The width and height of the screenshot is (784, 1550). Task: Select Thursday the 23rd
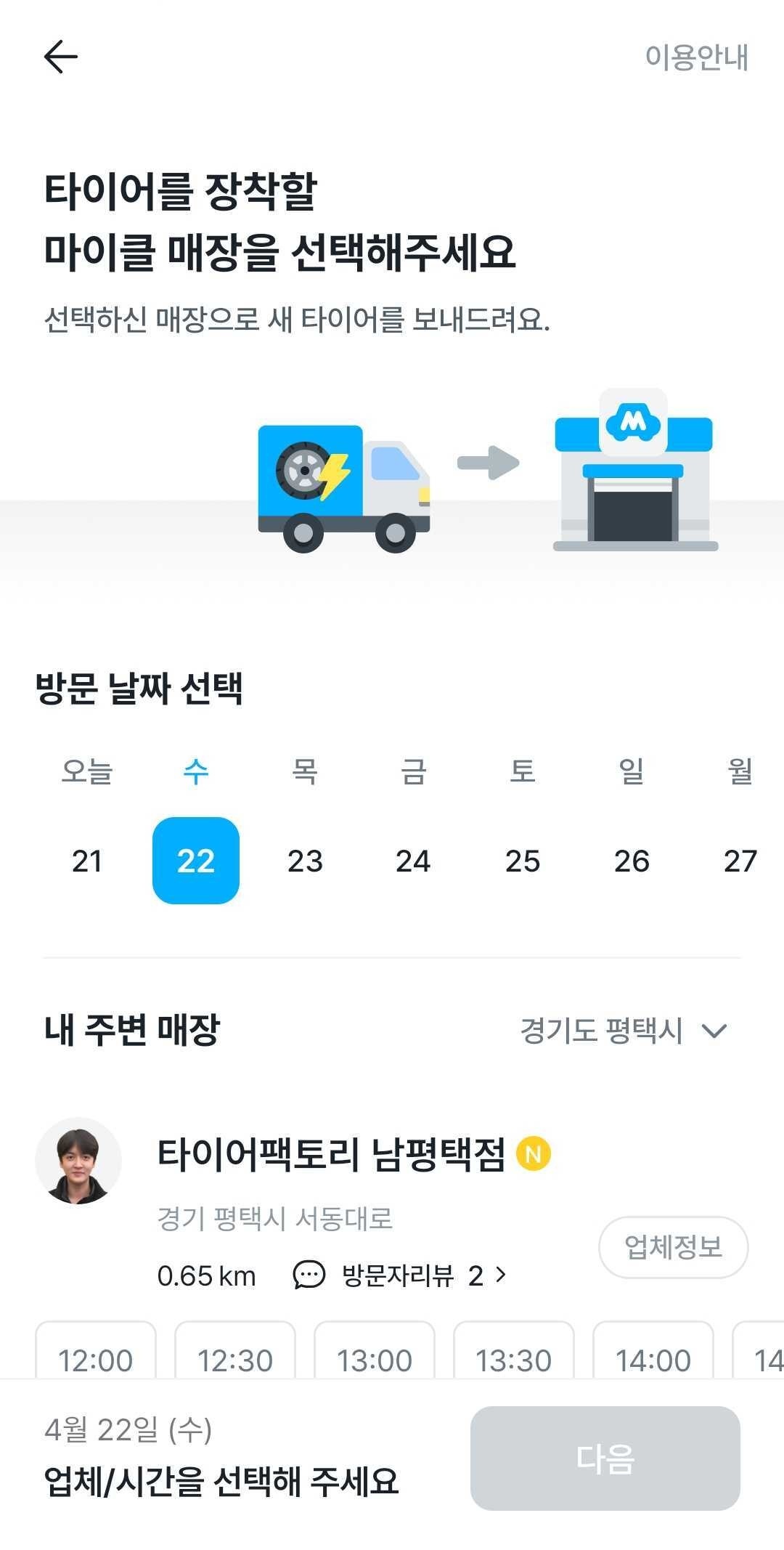(306, 861)
